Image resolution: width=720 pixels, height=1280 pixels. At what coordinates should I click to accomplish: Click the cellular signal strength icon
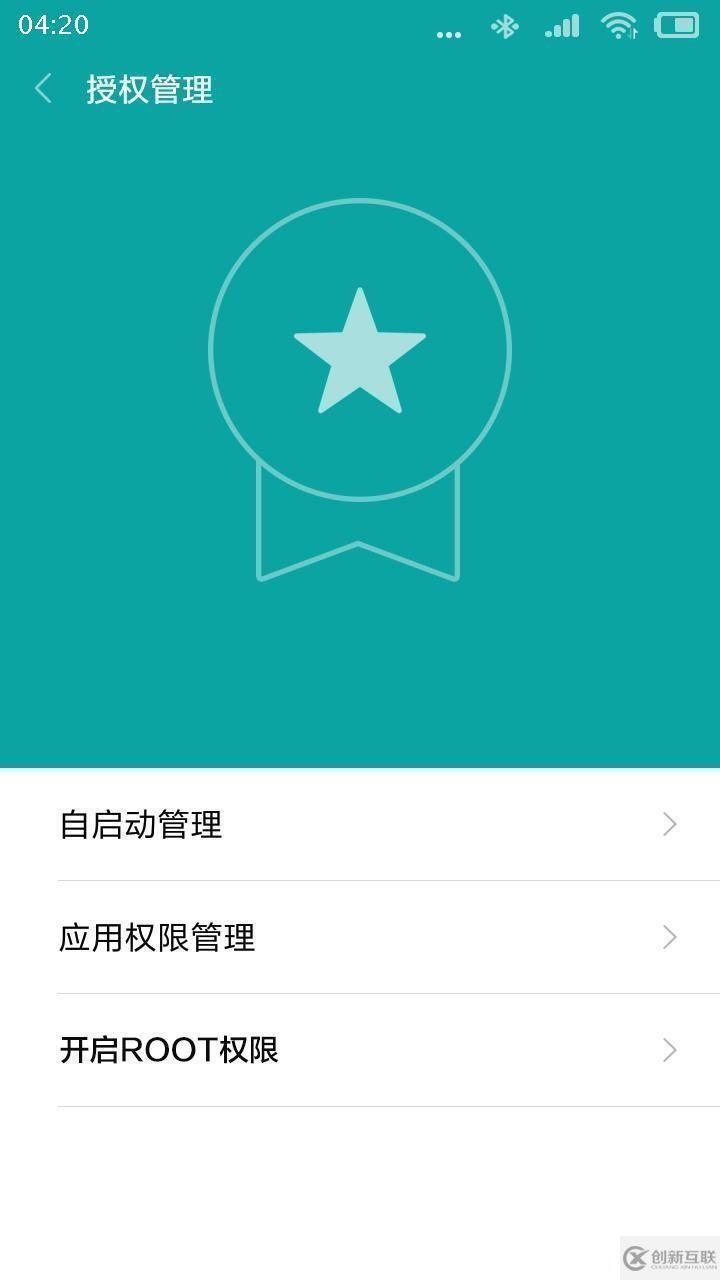point(561,26)
